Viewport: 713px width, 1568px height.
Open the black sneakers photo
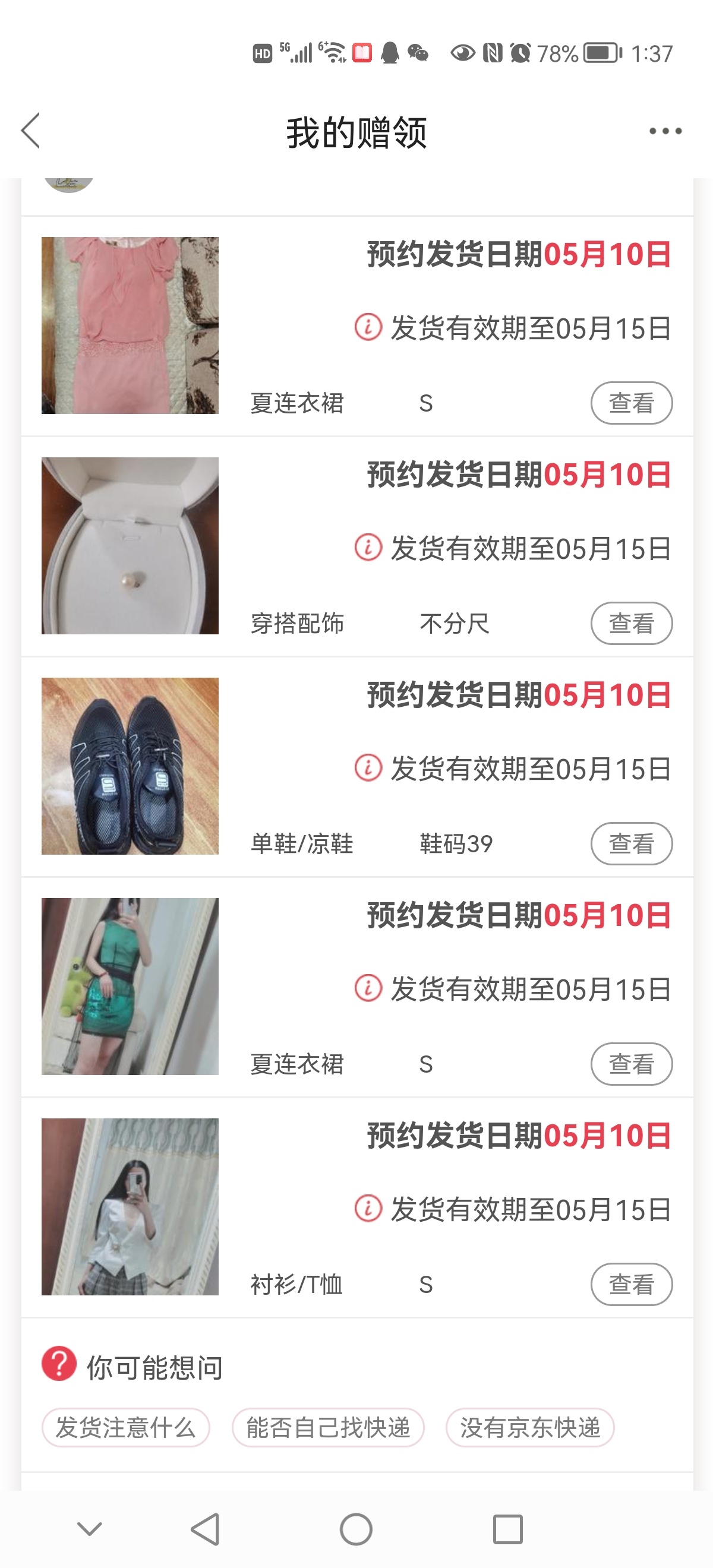tap(130, 766)
